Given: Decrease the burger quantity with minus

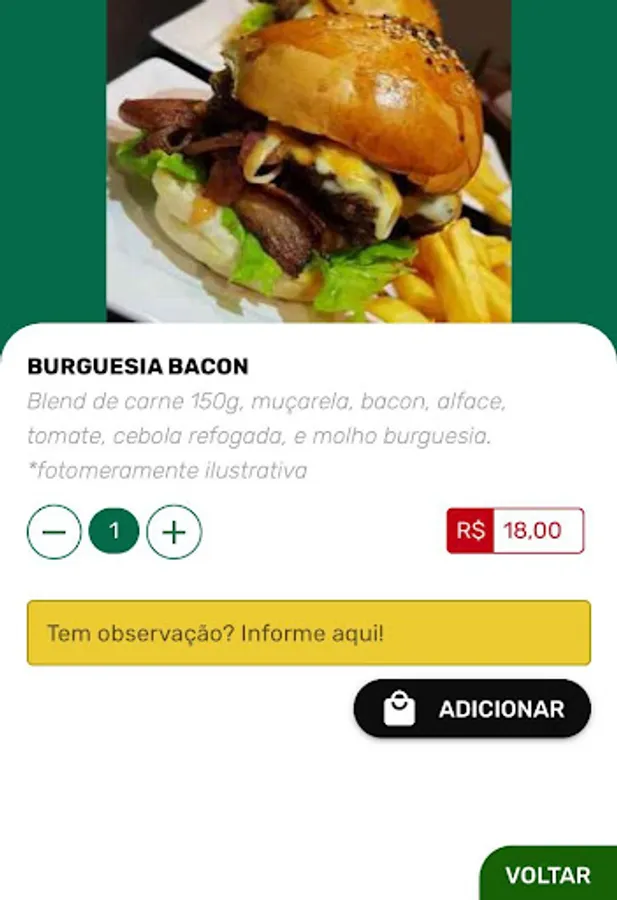Looking at the screenshot, I should pyautogui.click(x=54, y=531).
